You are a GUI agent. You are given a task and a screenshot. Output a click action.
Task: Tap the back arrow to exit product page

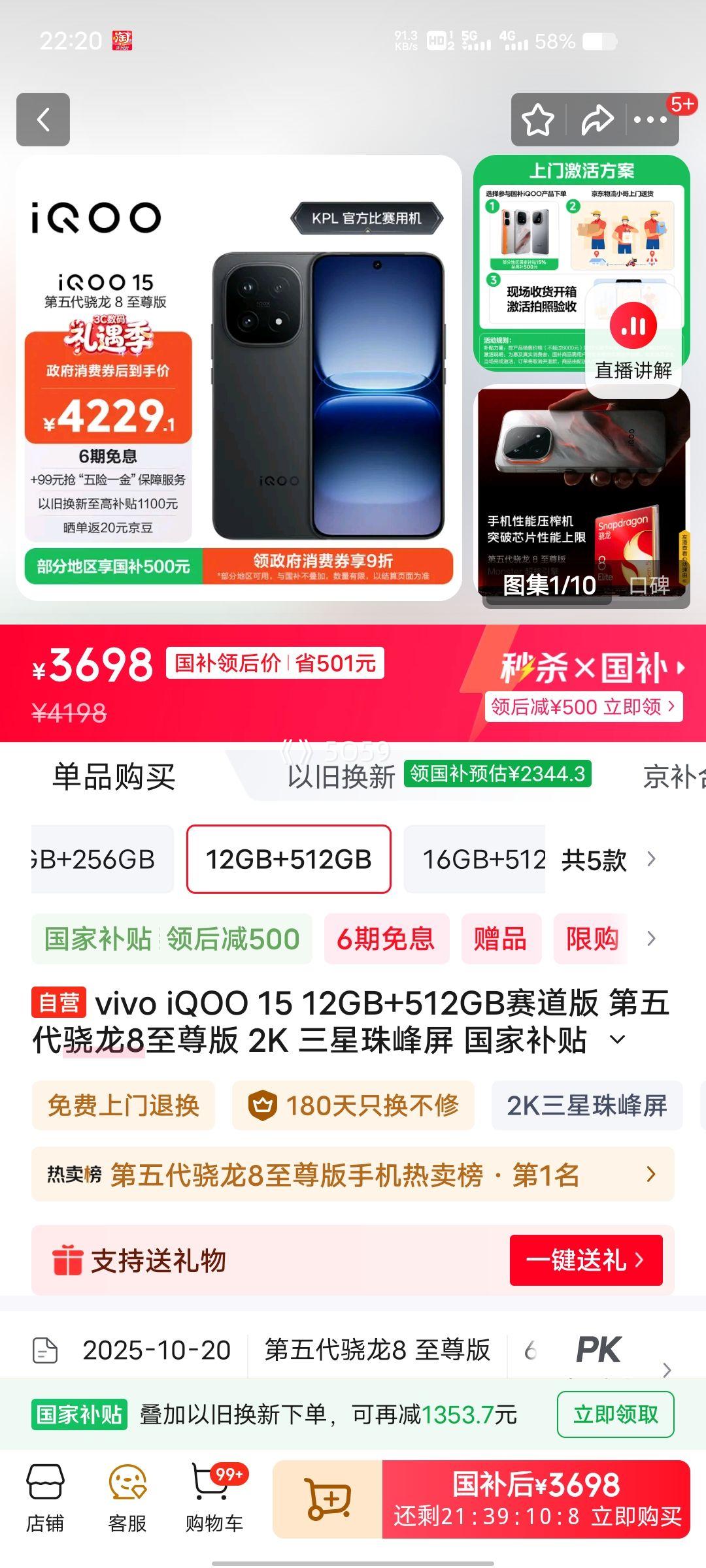[x=43, y=120]
